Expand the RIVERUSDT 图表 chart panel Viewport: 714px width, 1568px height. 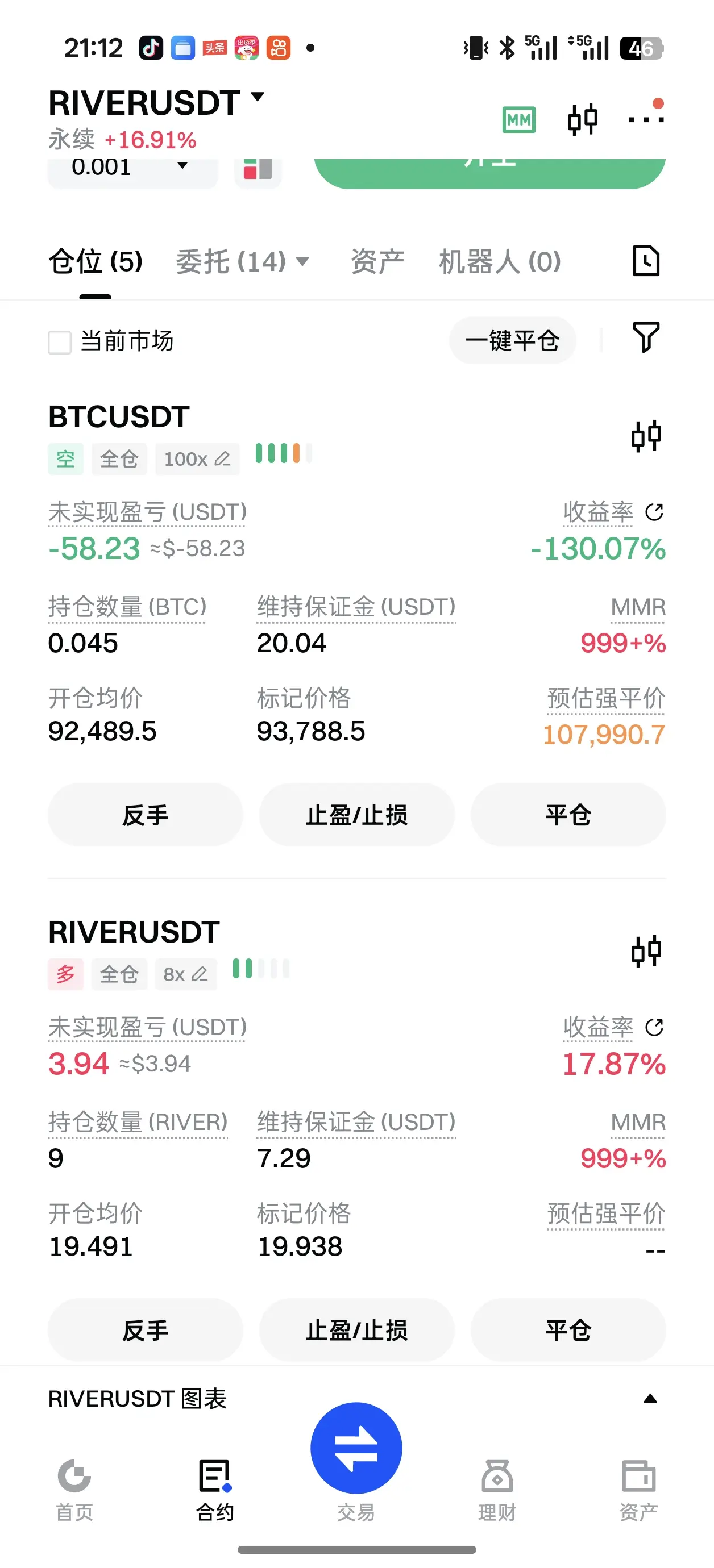click(x=650, y=1399)
